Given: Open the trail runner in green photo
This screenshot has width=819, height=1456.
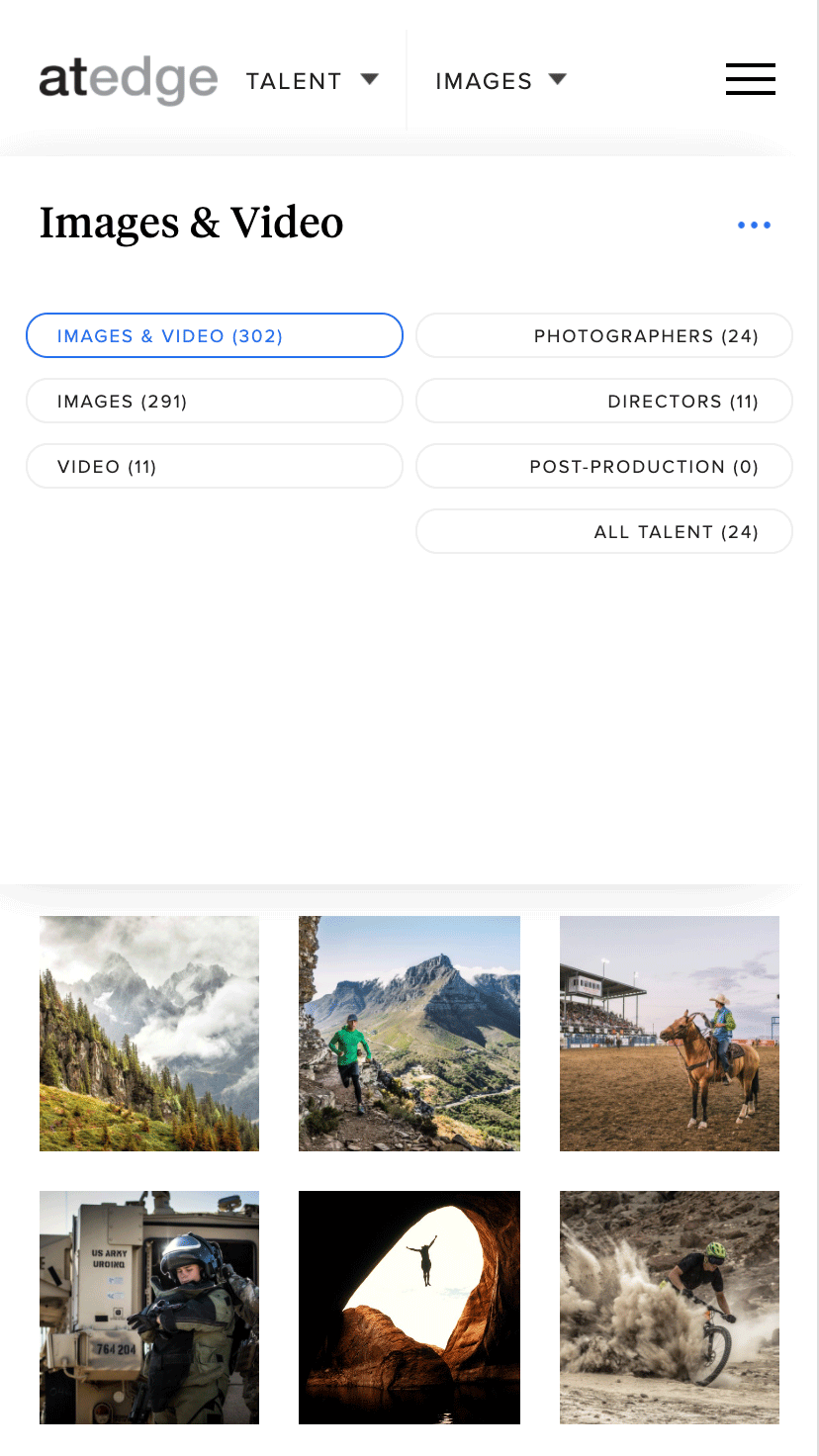Looking at the screenshot, I should (x=409, y=1033).
